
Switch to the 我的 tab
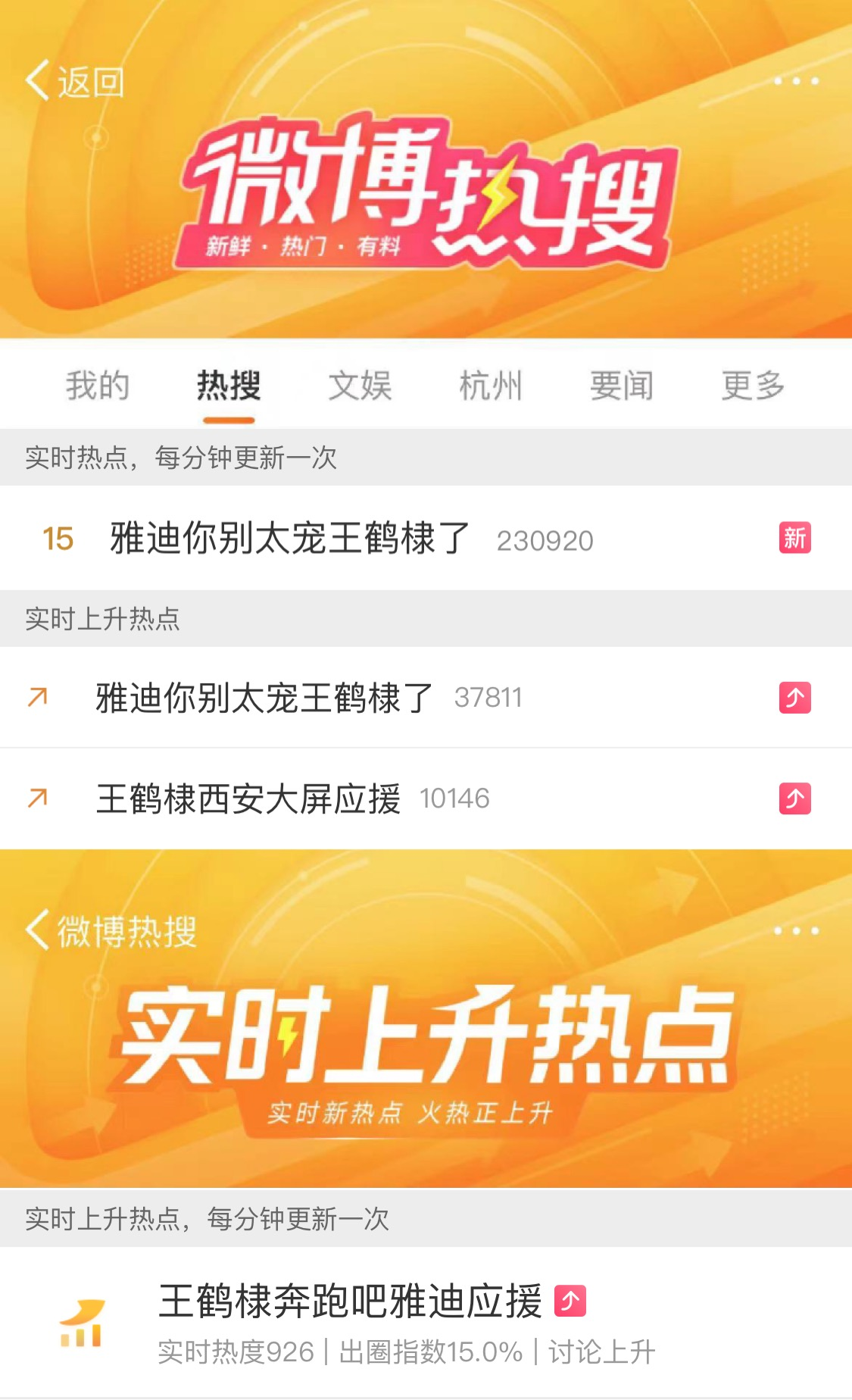[x=98, y=386]
